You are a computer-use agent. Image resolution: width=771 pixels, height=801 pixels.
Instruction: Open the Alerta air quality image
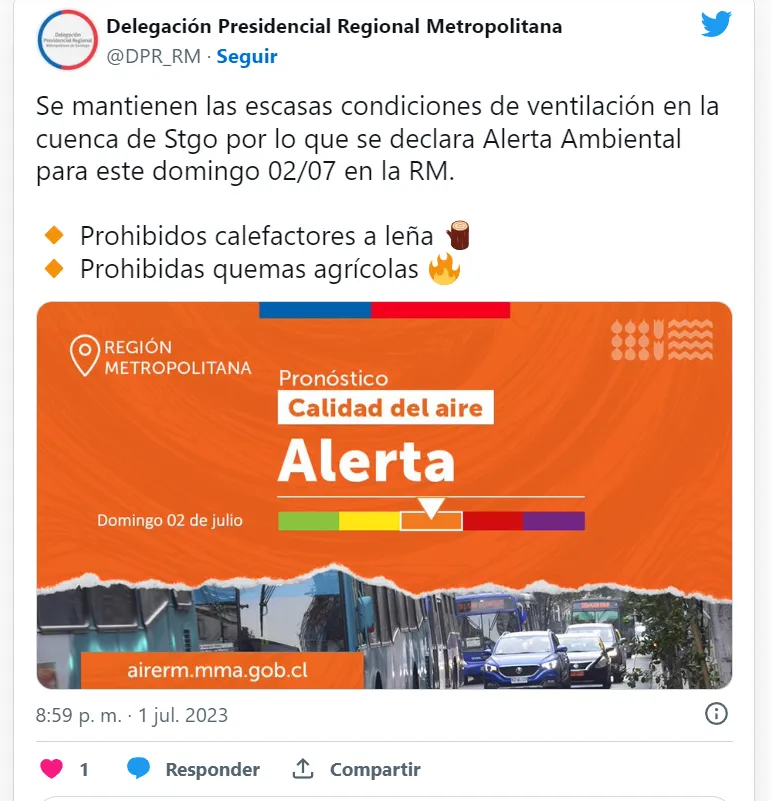384,495
